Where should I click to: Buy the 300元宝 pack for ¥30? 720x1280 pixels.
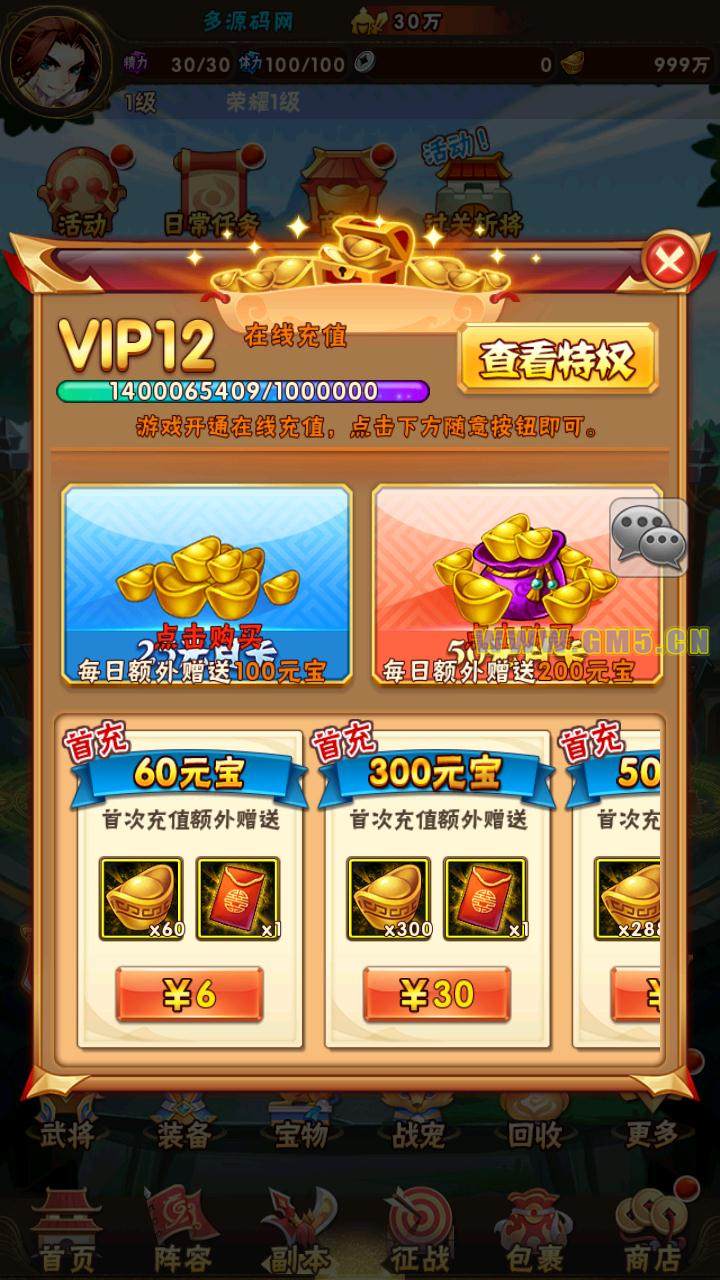437,994
